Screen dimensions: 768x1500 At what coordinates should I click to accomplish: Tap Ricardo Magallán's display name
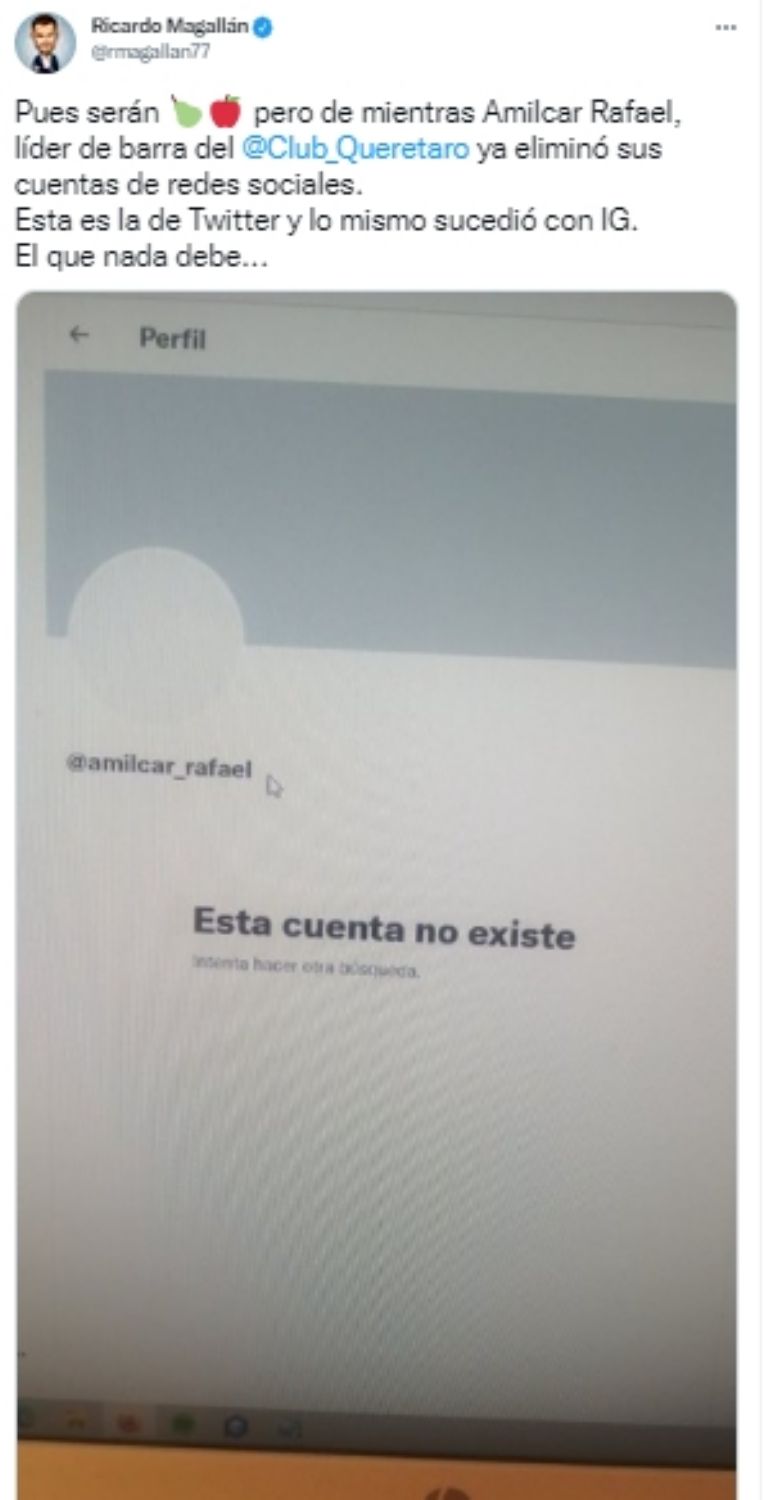tap(168, 27)
